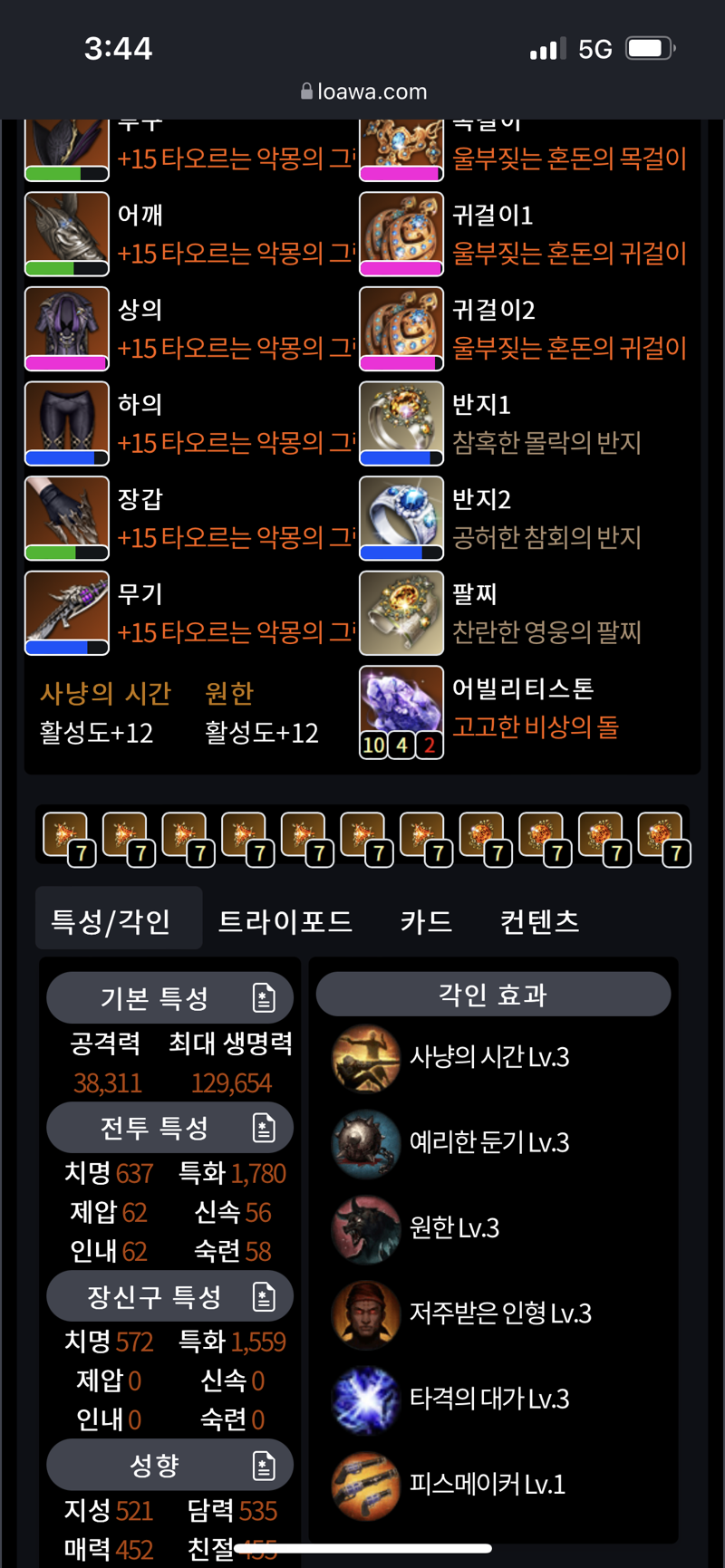This screenshot has width=725, height=1568.
Task: Tap the 타격의 대가 Lv.3 engraving
Action: (489, 1399)
